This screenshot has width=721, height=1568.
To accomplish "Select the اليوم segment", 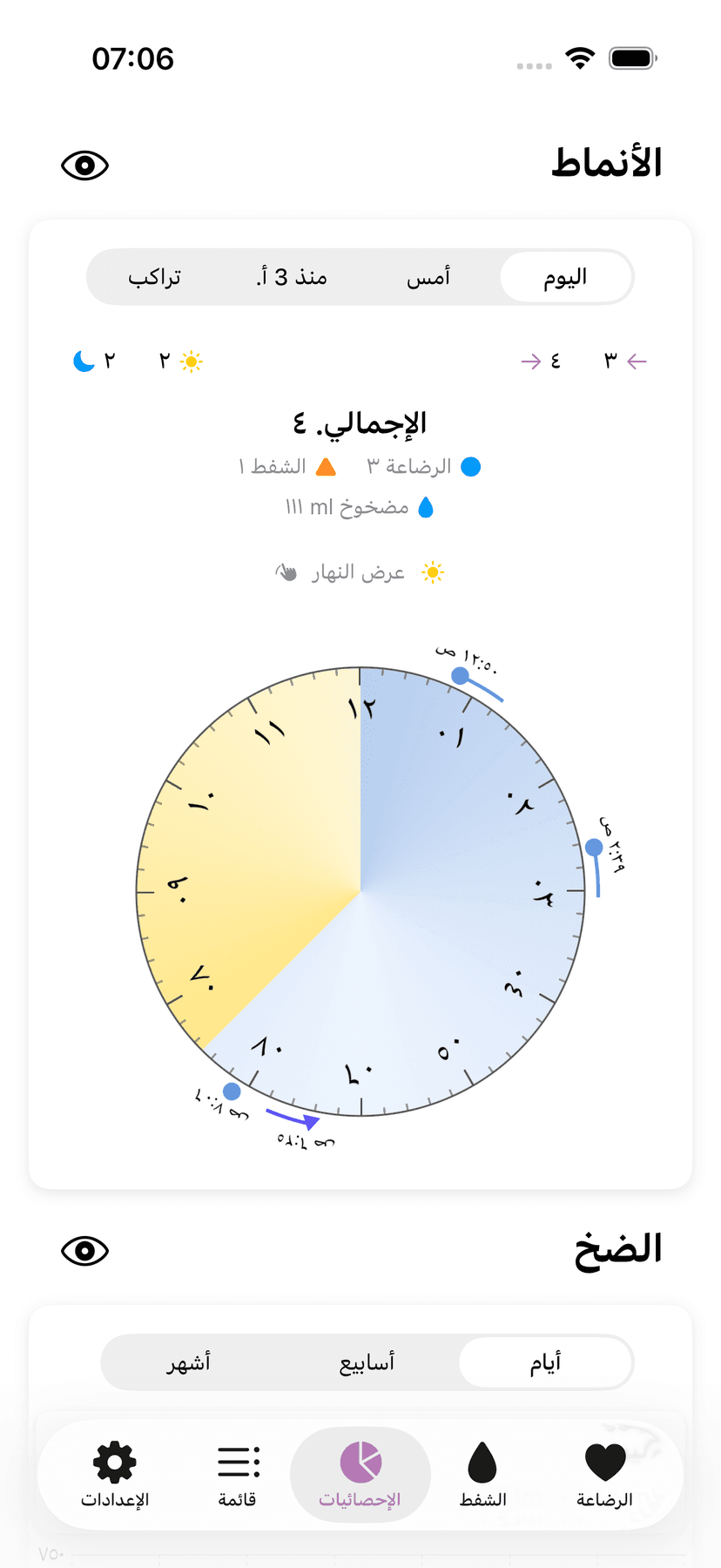I will point(565,278).
